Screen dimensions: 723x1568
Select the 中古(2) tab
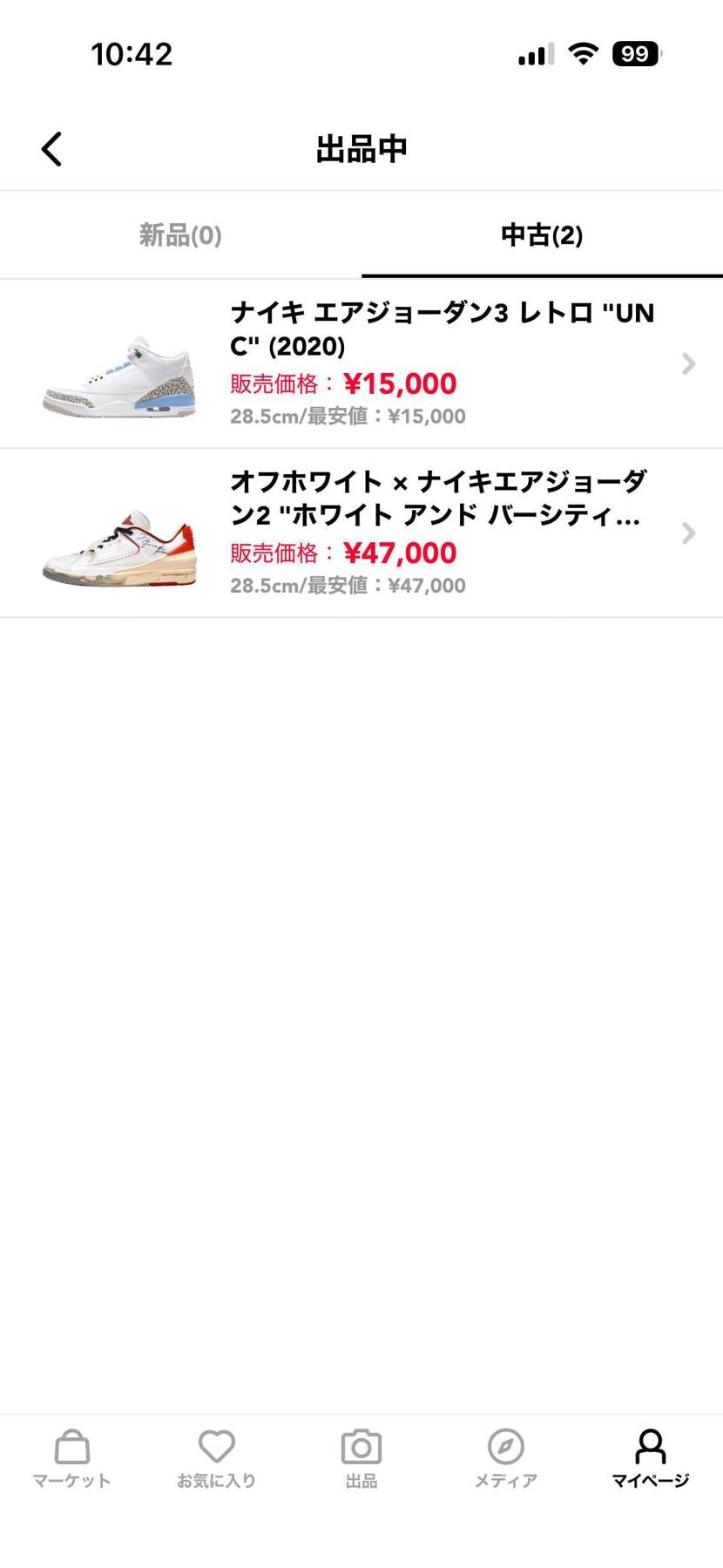541,235
